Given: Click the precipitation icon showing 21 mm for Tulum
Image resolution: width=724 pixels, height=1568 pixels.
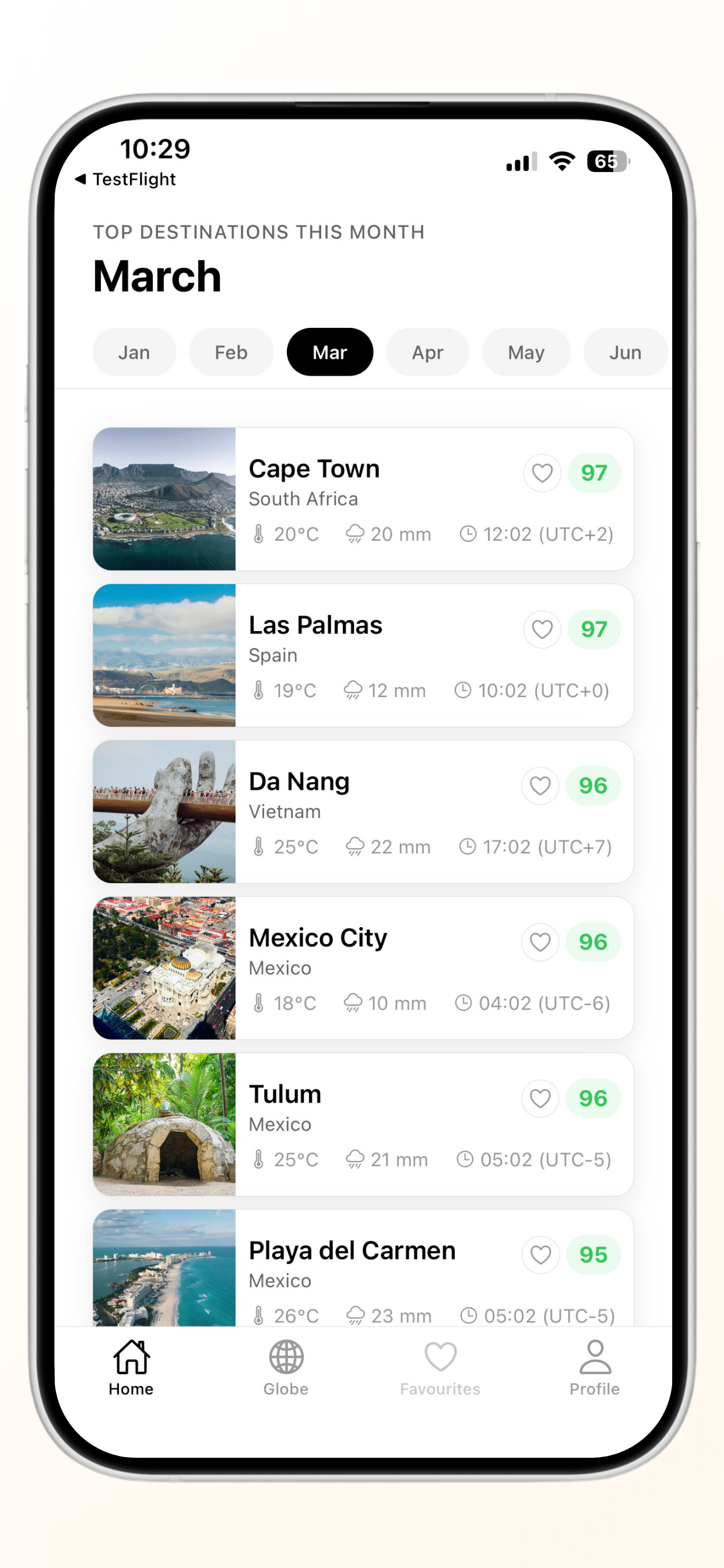Looking at the screenshot, I should coord(354,1159).
